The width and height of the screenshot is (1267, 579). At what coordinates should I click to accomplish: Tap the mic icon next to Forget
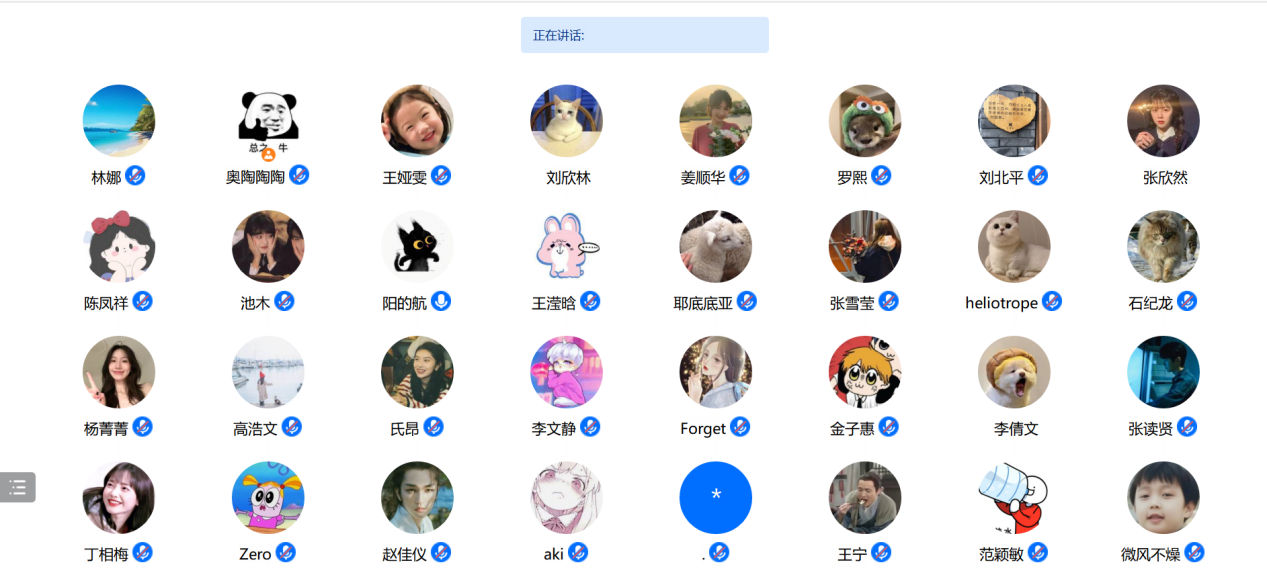740,427
